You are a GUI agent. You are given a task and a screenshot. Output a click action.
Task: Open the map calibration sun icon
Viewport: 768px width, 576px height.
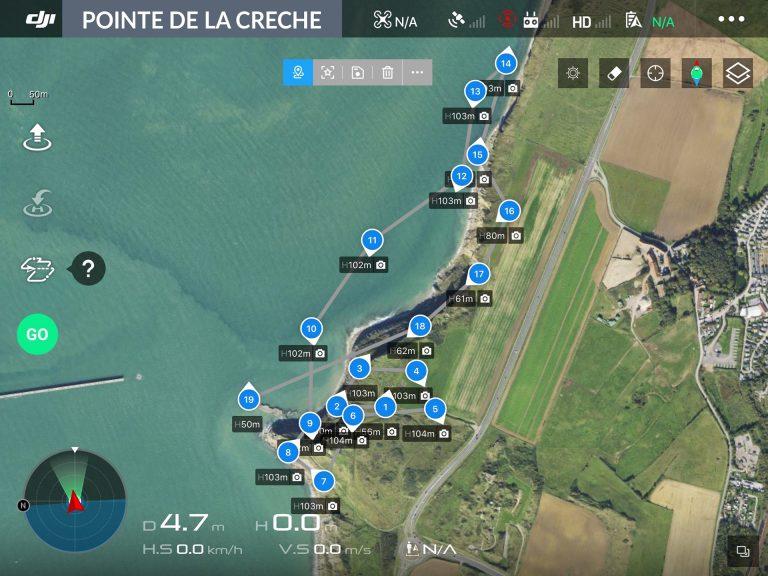(x=573, y=73)
